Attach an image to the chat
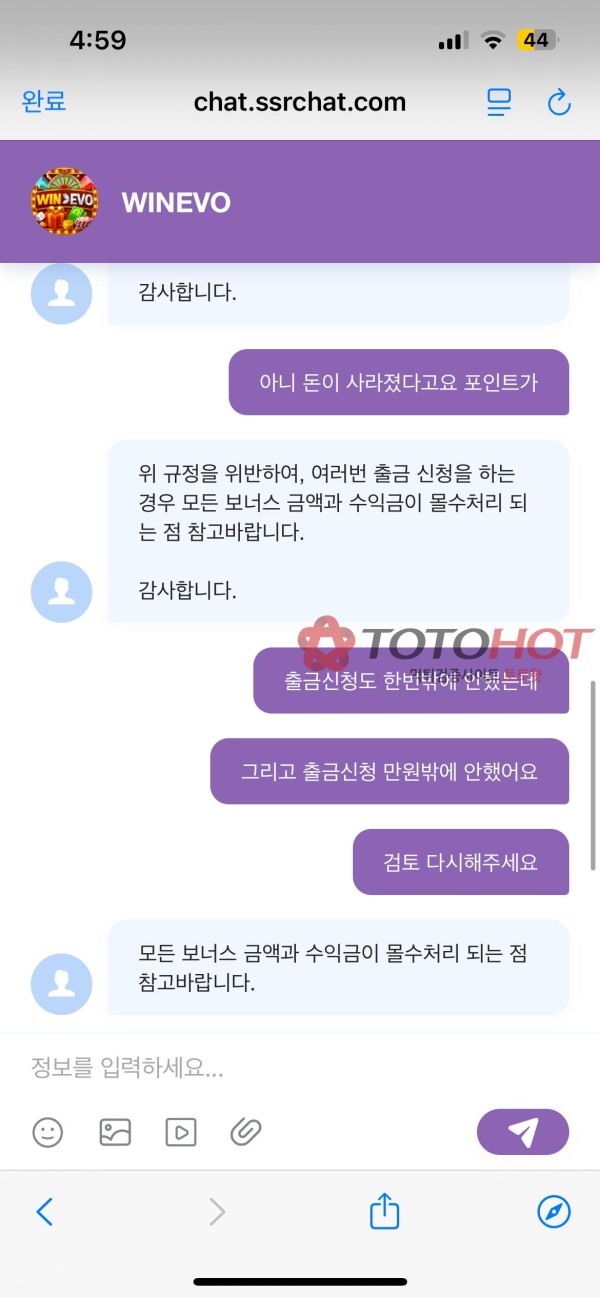The image size is (600, 1298). tap(115, 1132)
